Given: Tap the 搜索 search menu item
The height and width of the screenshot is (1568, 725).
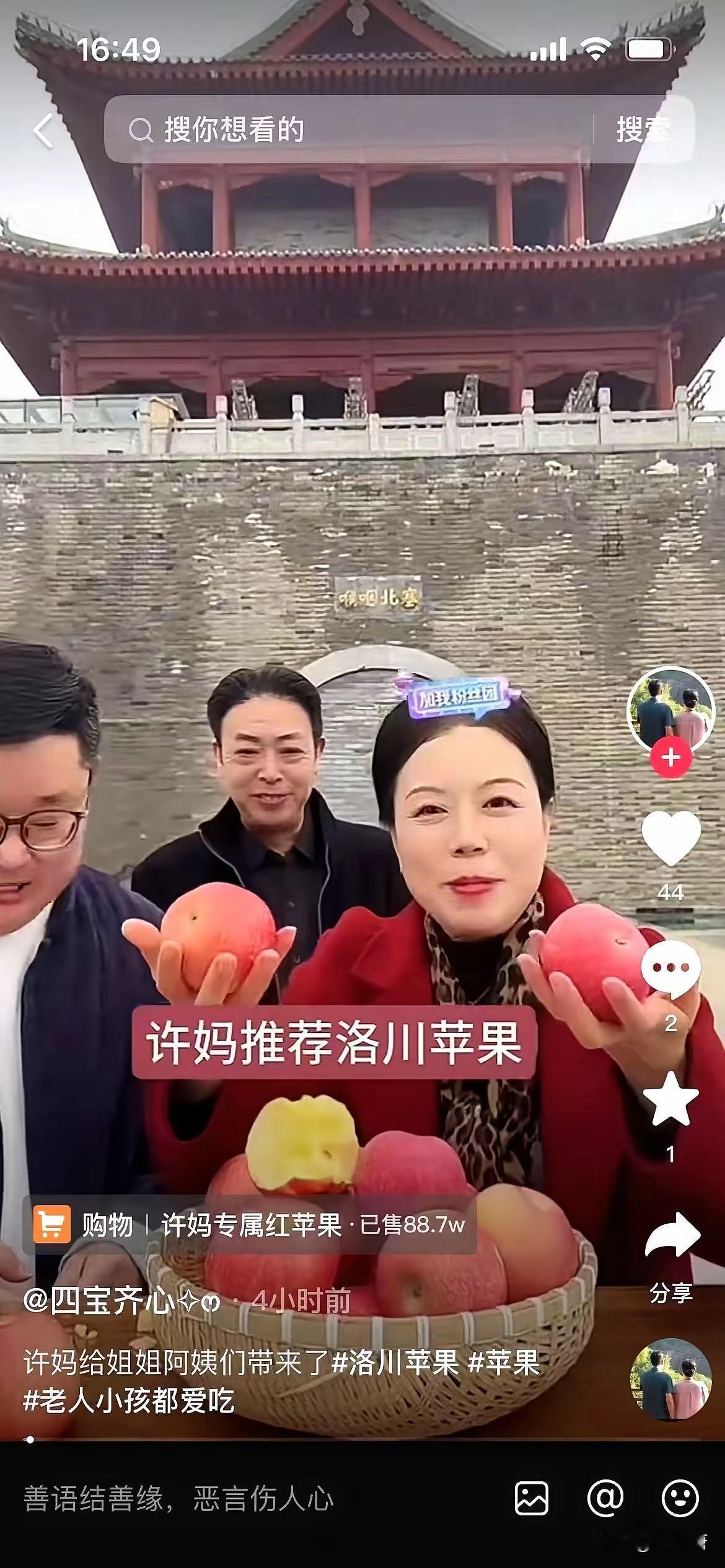Looking at the screenshot, I should tap(644, 129).
